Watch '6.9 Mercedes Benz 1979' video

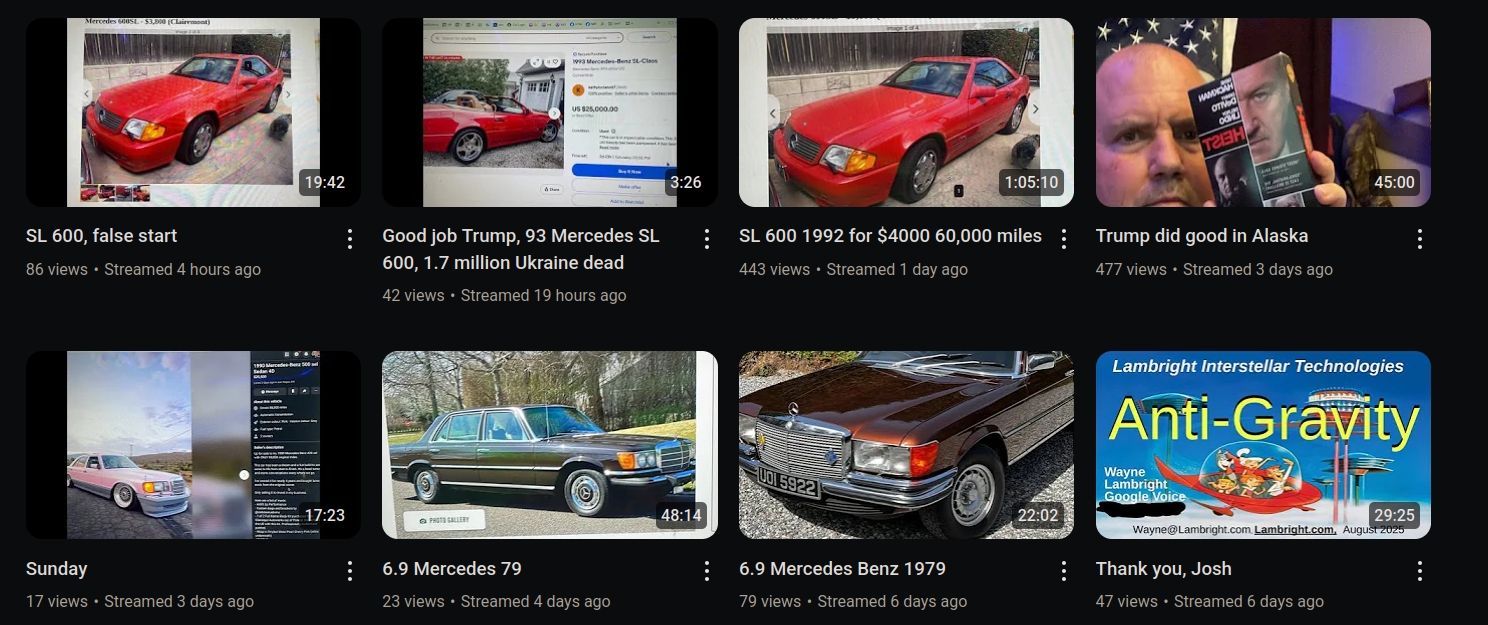pyautogui.click(x=906, y=445)
